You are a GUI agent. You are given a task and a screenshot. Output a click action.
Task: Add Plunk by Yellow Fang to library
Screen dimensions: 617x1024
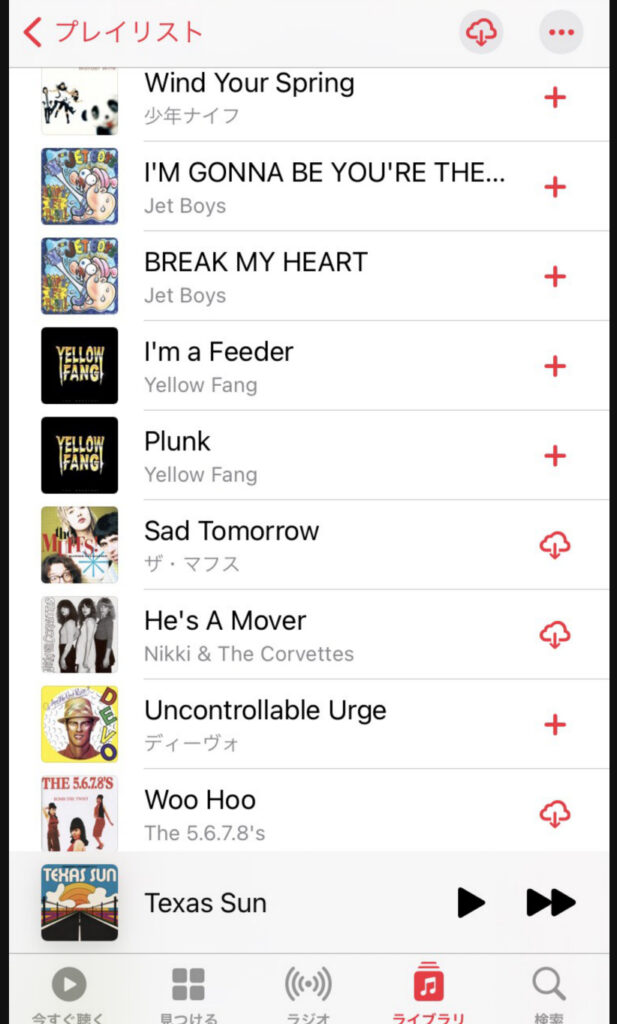click(555, 456)
